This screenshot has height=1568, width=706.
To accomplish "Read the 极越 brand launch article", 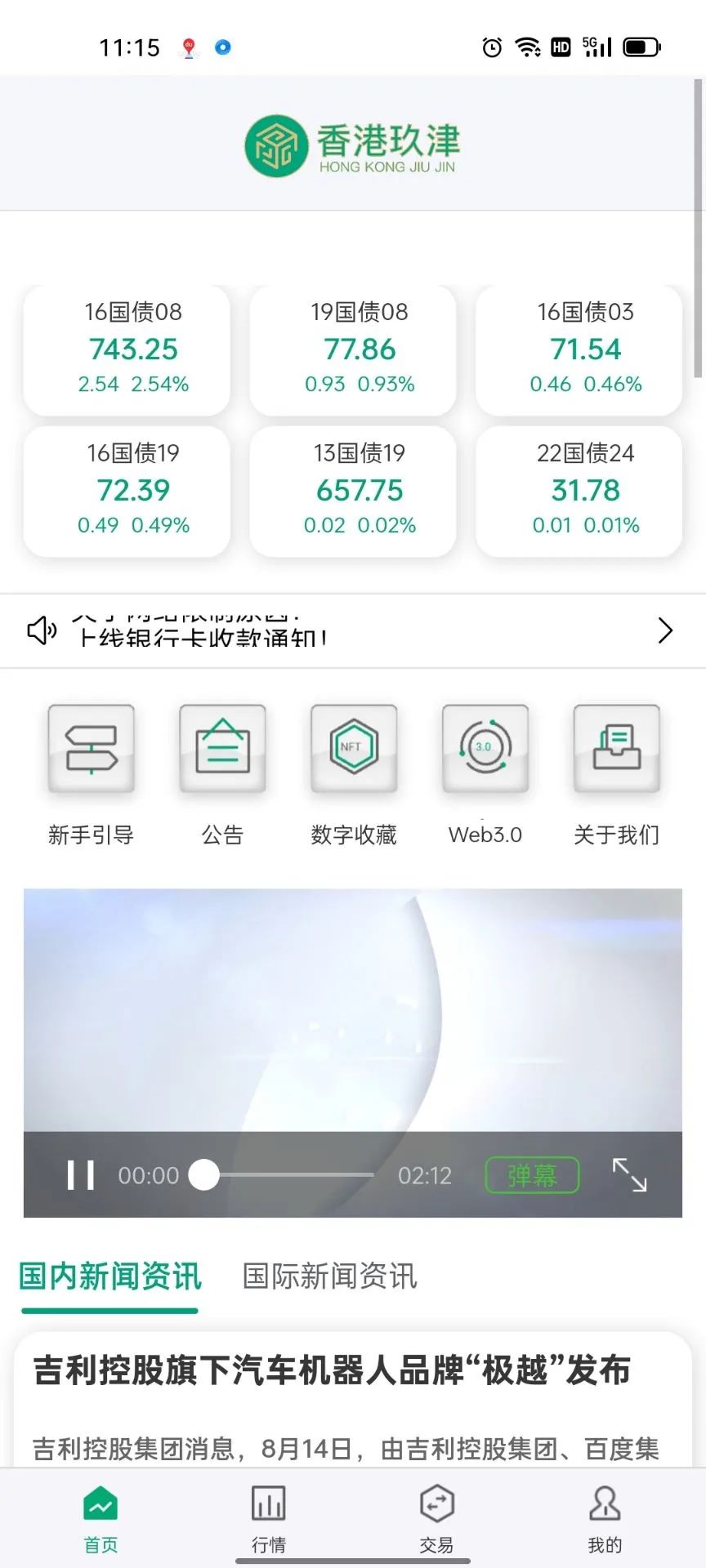I will pos(332,1370).
